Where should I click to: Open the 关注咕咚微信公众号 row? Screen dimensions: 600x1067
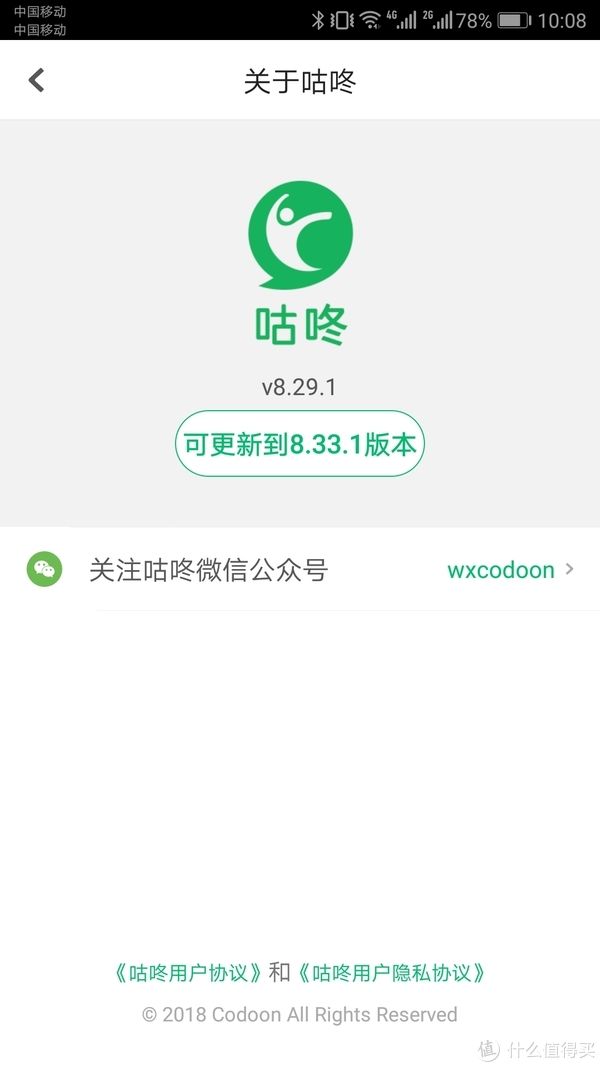tap(300, 570)
